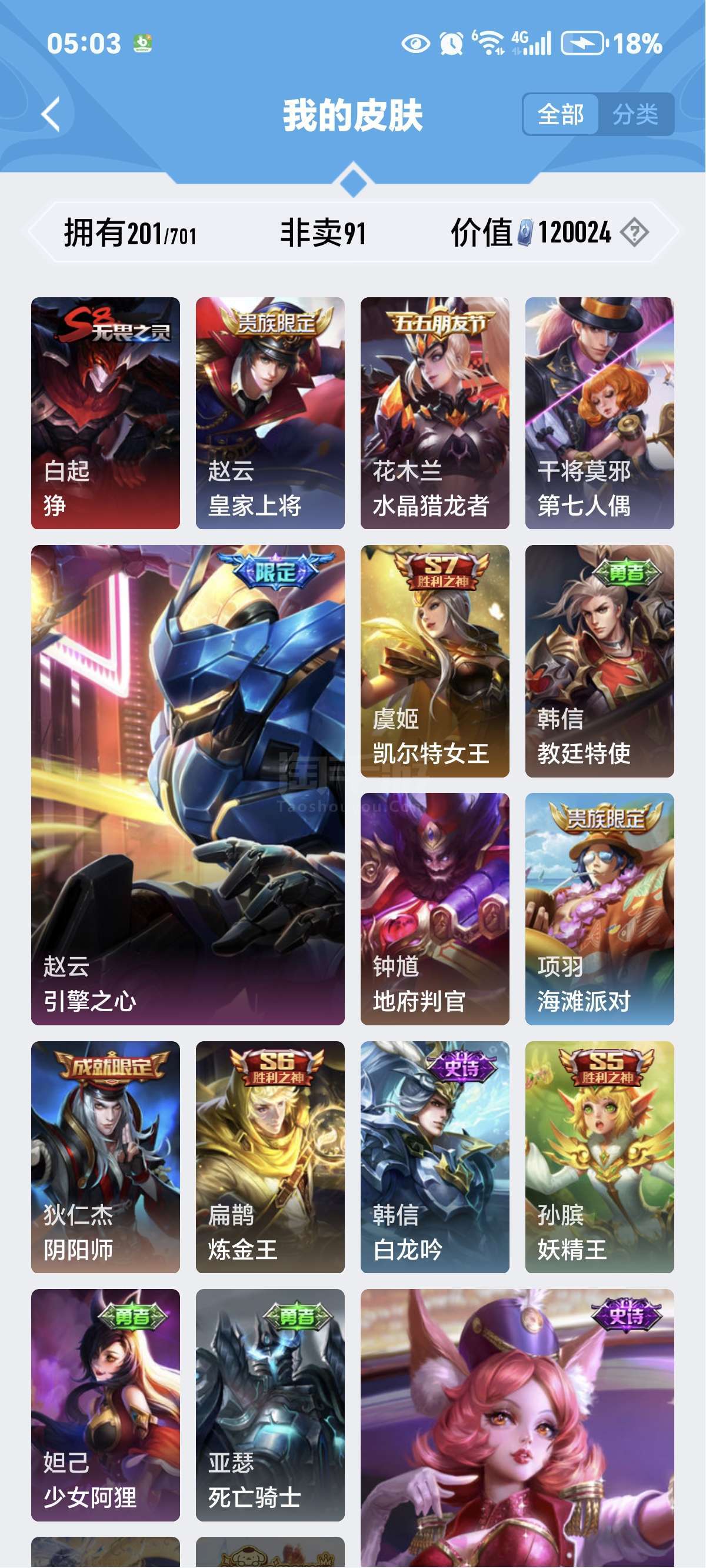Open 项羽 海滩派对 skin card
The width and height of the screenshot is (706, 1568).
(x=600, y=909)
